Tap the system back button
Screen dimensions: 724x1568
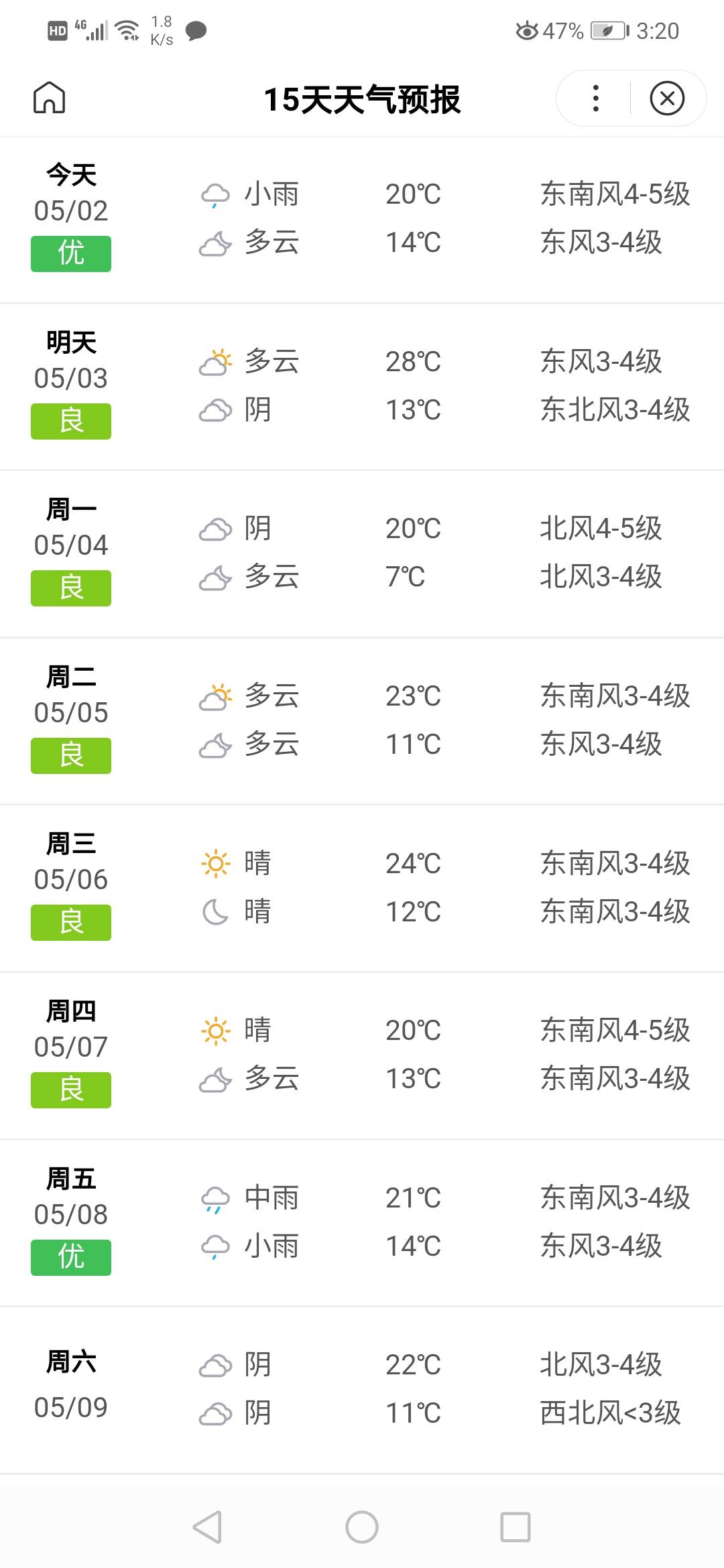click(x=207, y=1527)
